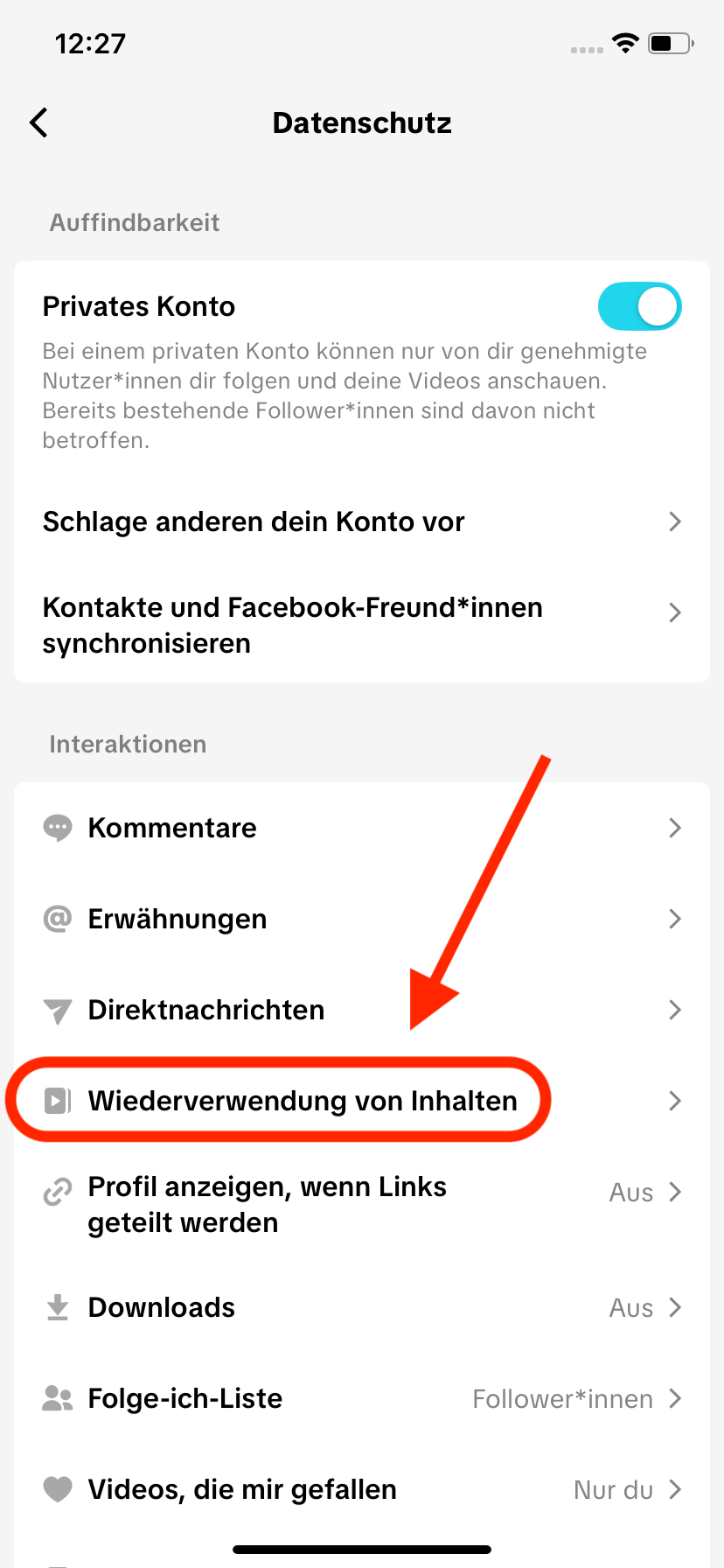Open Profil anzeigen, wenn Links geteilt werden

(x=362, y=1204)
